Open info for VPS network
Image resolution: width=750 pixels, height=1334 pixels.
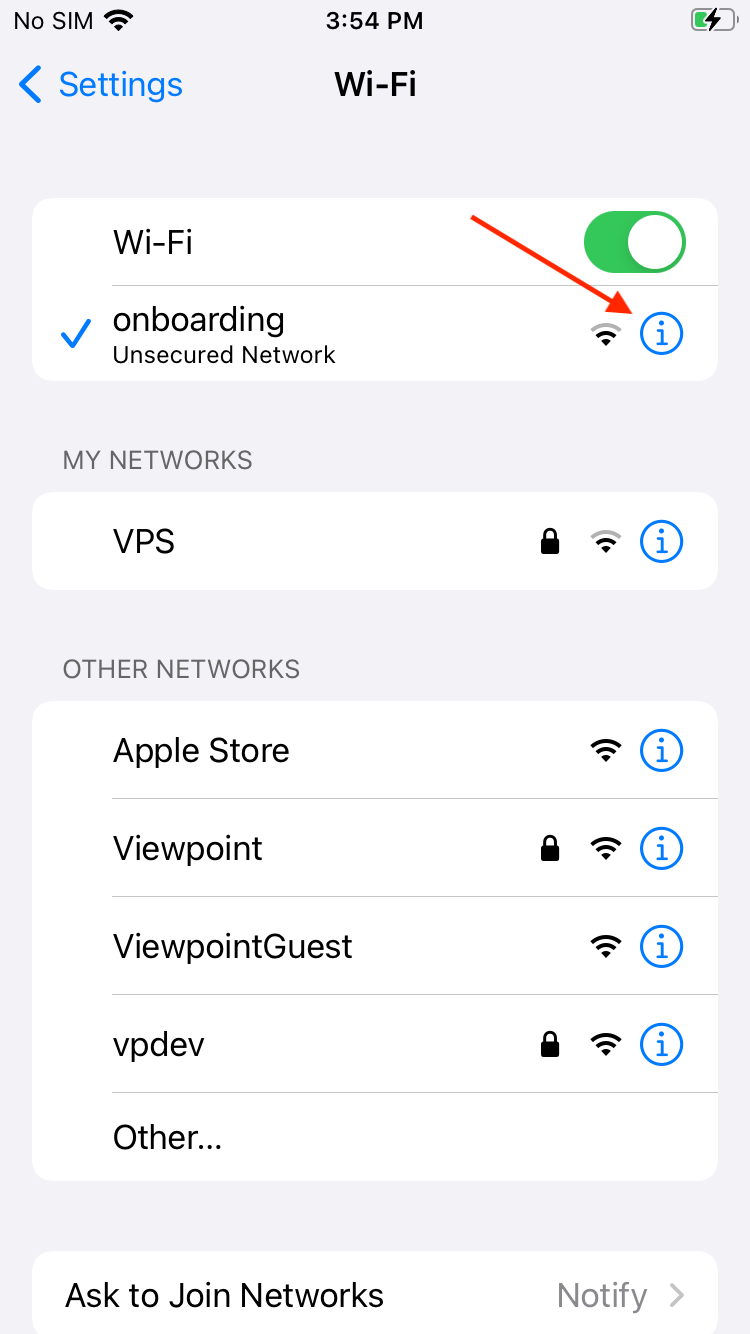pos(661,541)
